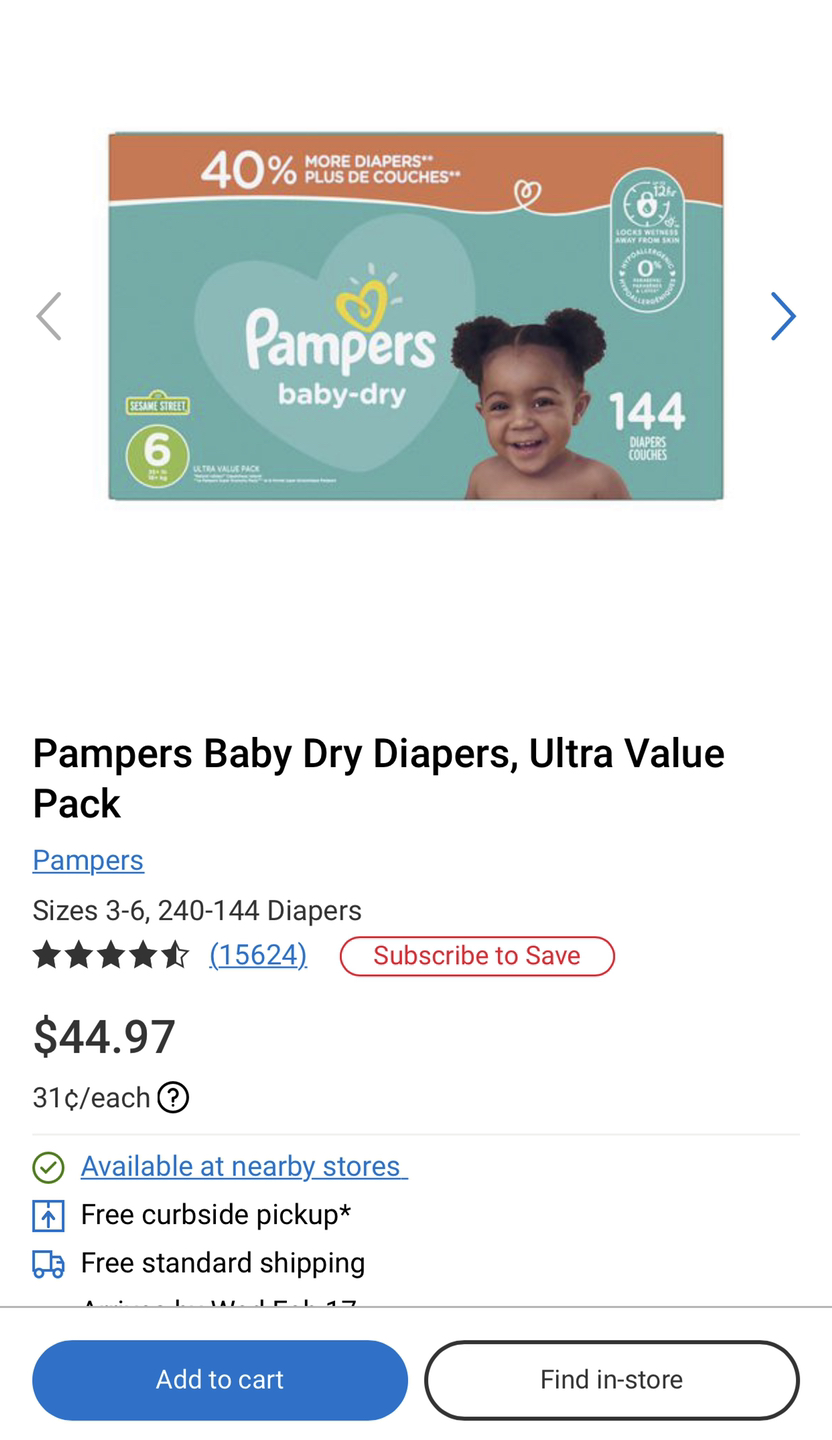Viewport: 832px width, 1440px height.
Task: Tap Find in-store button
Action: (x=612, y=1380)
